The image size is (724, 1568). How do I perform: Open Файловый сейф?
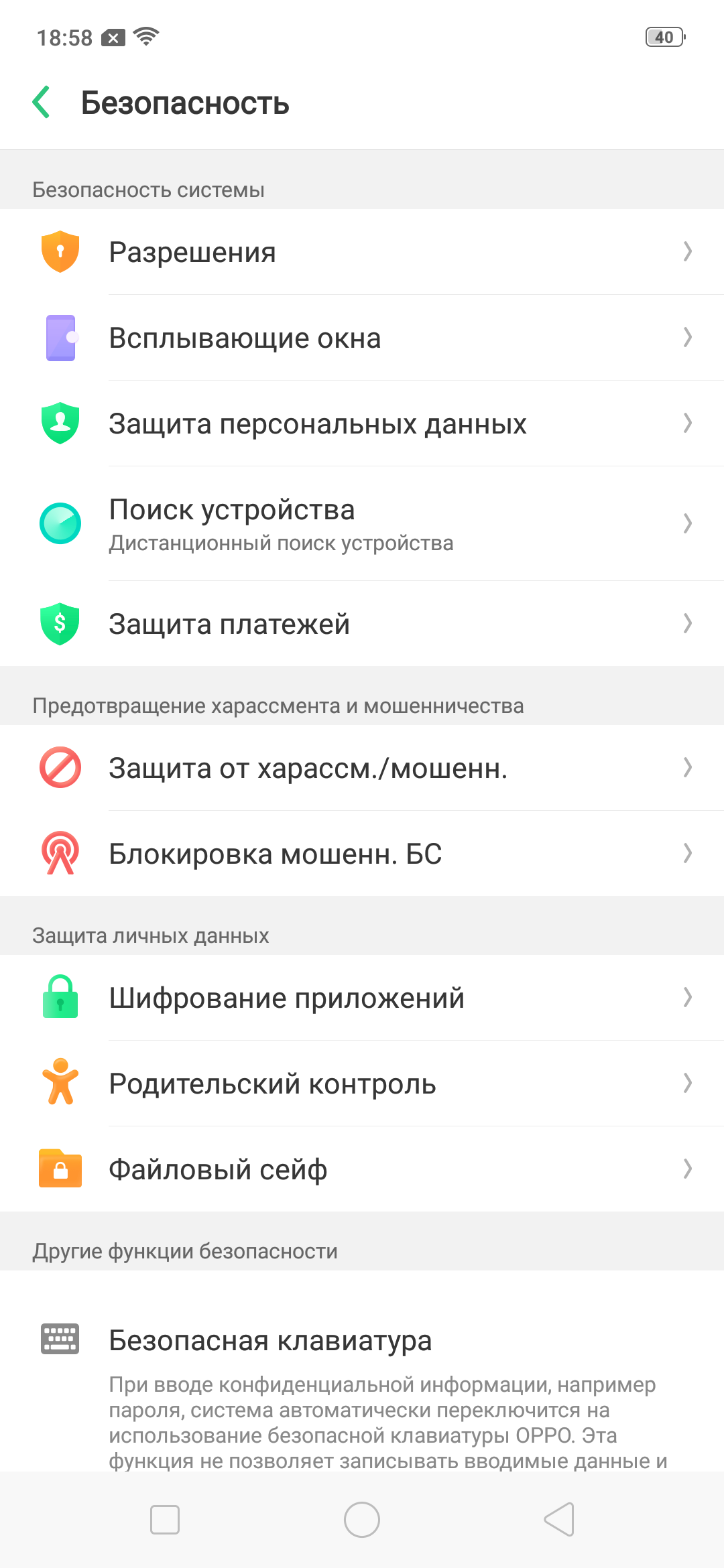[362, 1169]
